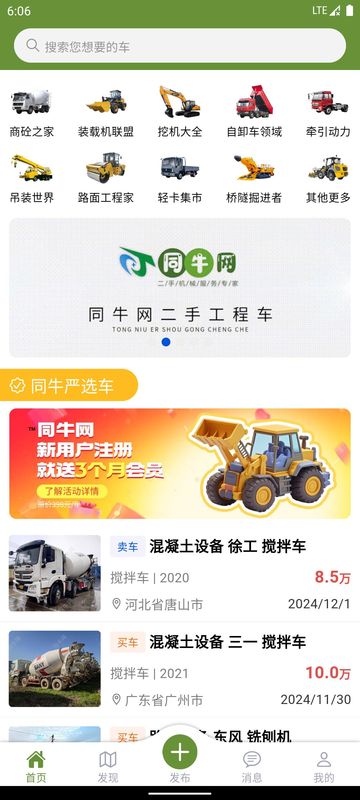The height and width of the screenshot is (800, 360).
Task: Open the 自卸车领域 category
Action: click(254, 112)
